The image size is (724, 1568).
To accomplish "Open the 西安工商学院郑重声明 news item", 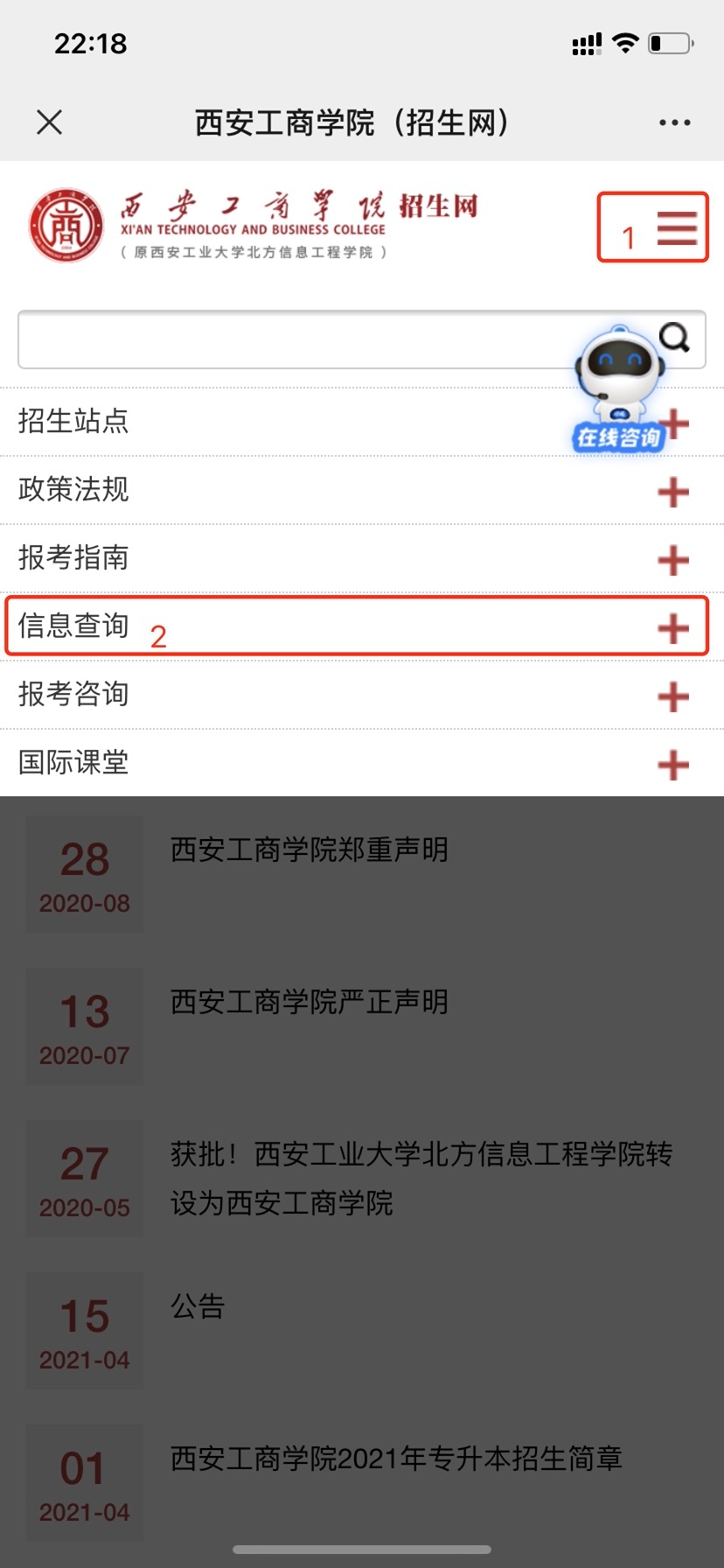I will pos(309,850).
